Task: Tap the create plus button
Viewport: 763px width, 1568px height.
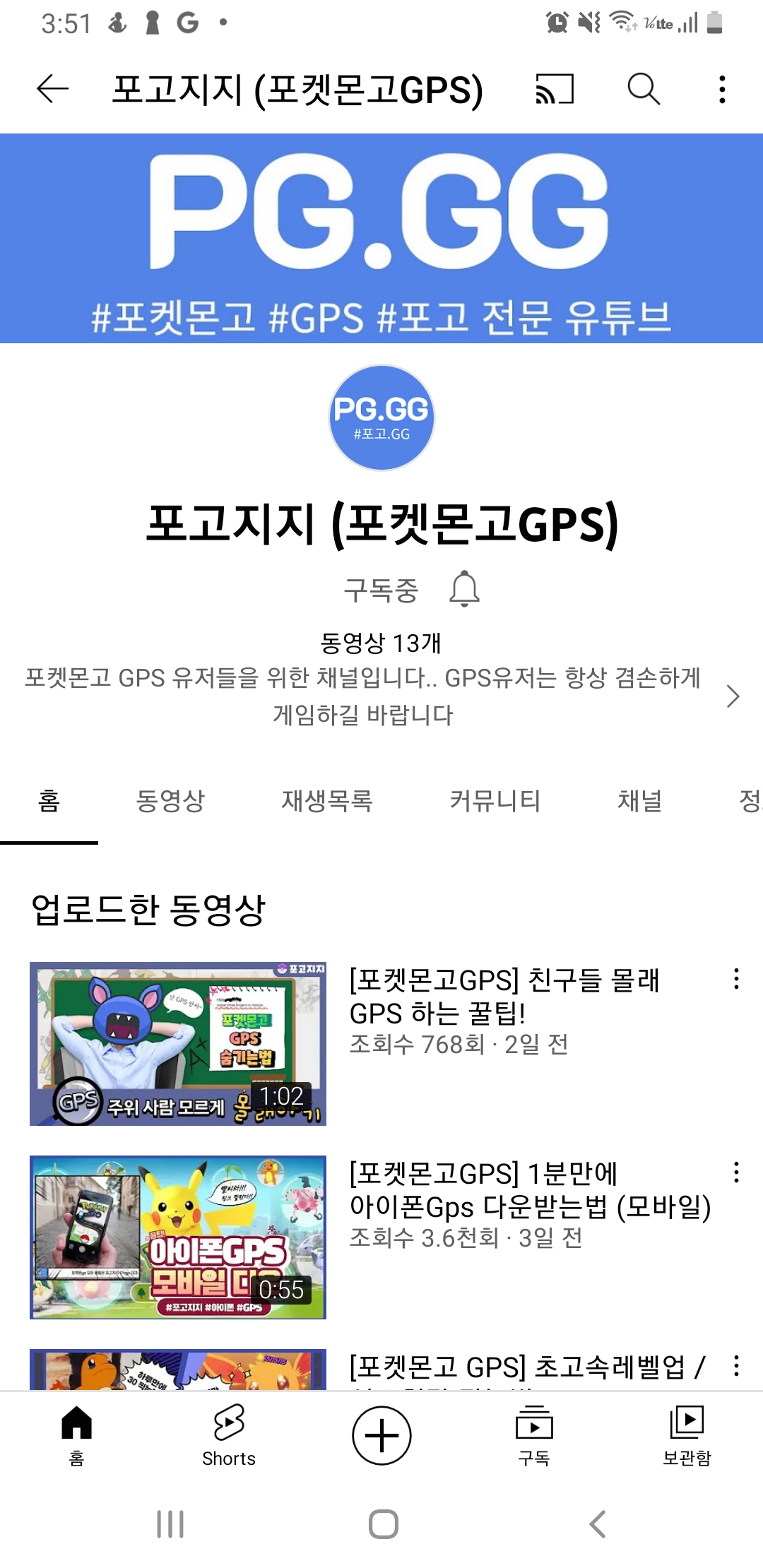Action: tap(381, 1435)
